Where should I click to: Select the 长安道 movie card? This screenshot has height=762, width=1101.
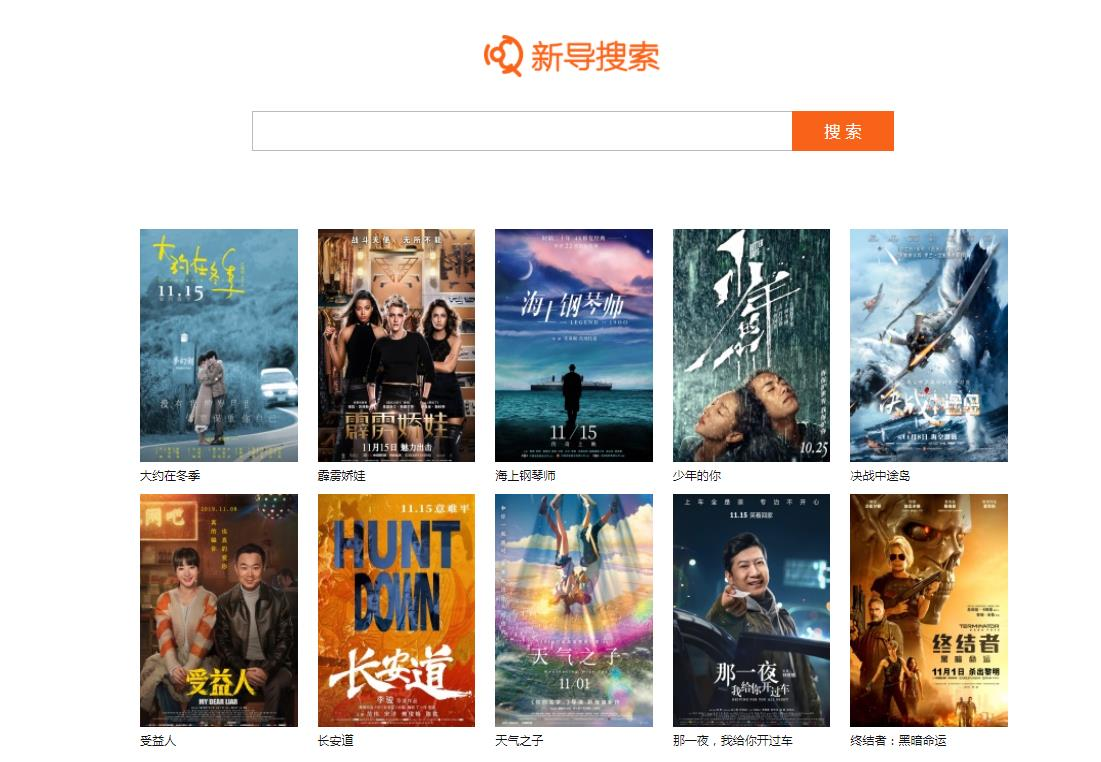coord(396,610)
